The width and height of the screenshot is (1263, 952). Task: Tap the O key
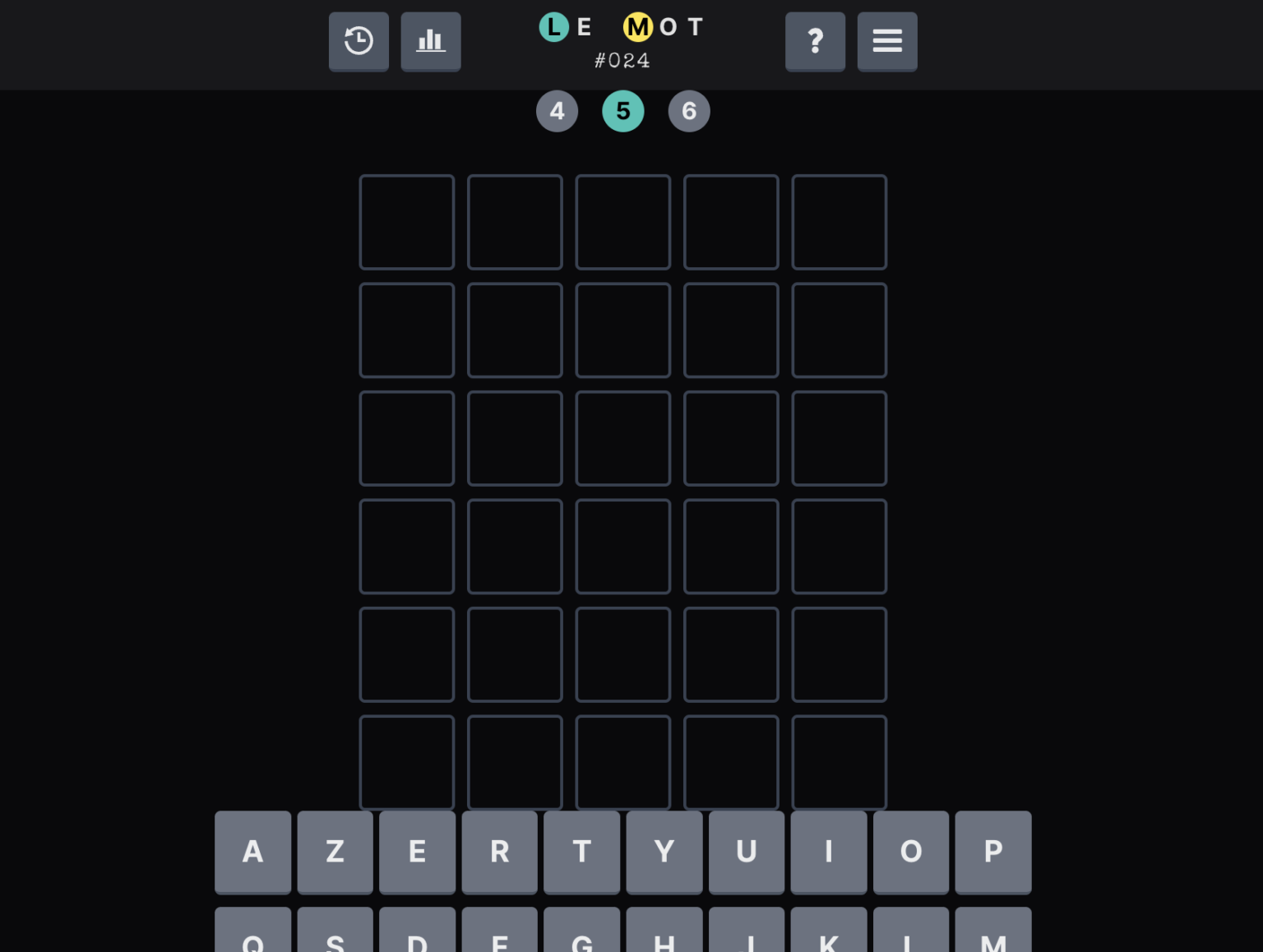(x=911, y=852)
